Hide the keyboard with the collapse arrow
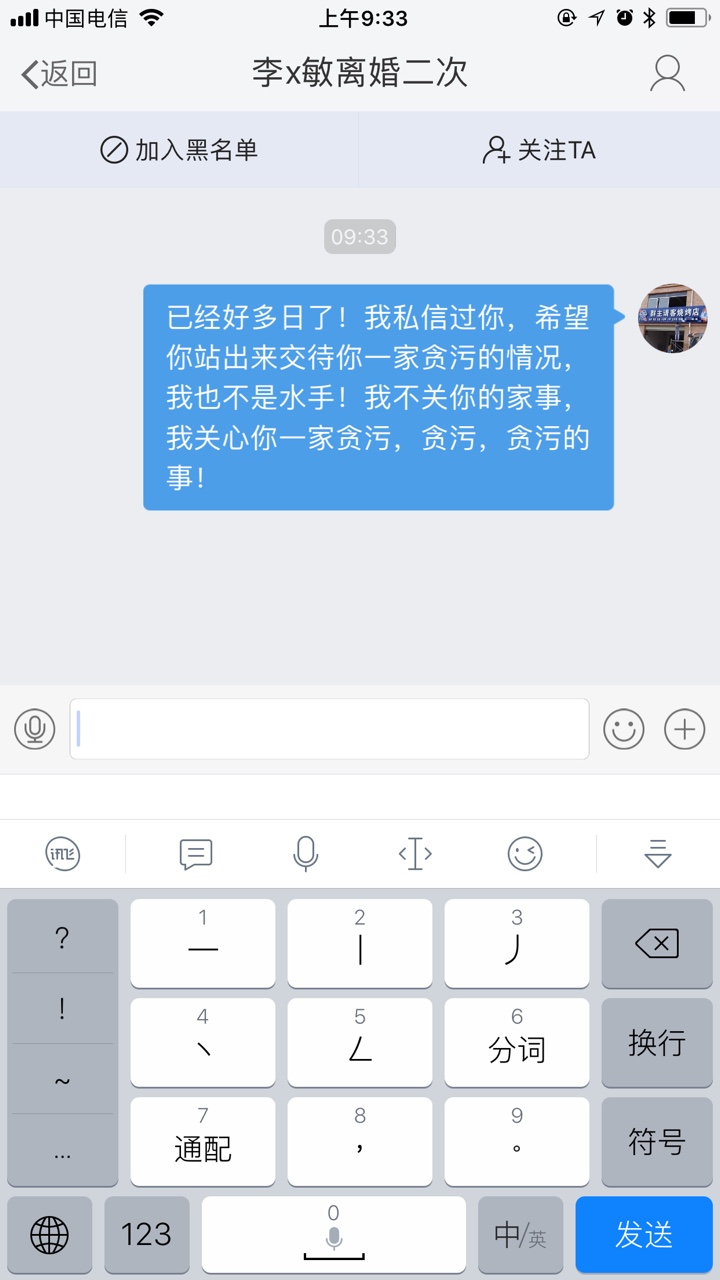Image resolution: width=720 pixels, height=1280 pixels. click(x=657, y=854)
